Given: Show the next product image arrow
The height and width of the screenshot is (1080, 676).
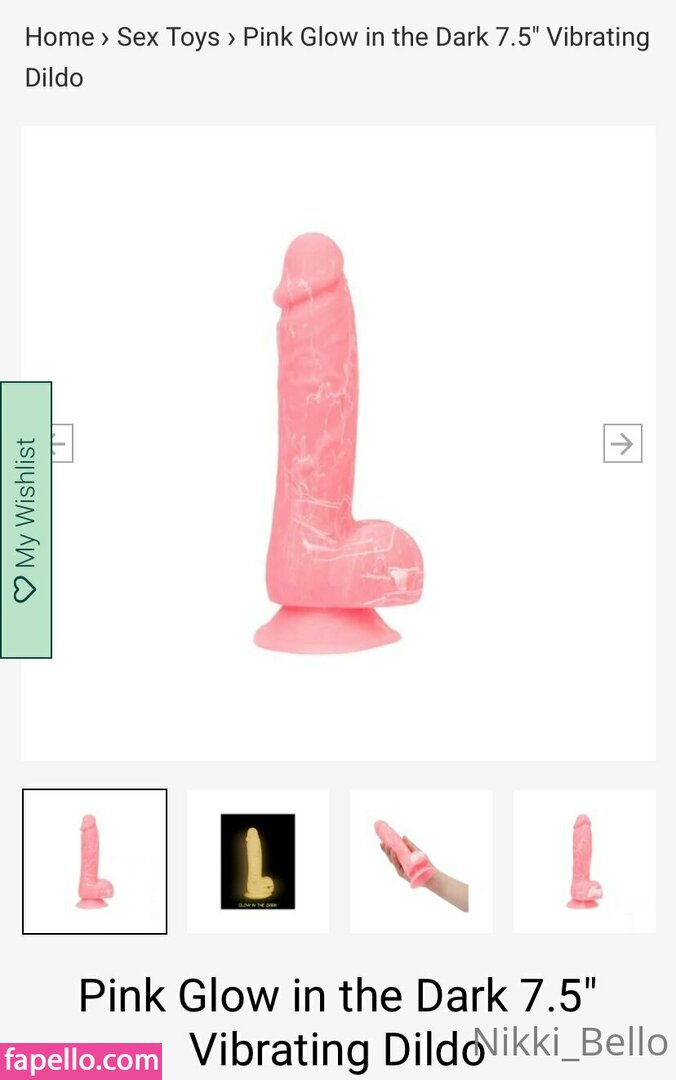Looking at the screenshot, I should coord(622,443).
